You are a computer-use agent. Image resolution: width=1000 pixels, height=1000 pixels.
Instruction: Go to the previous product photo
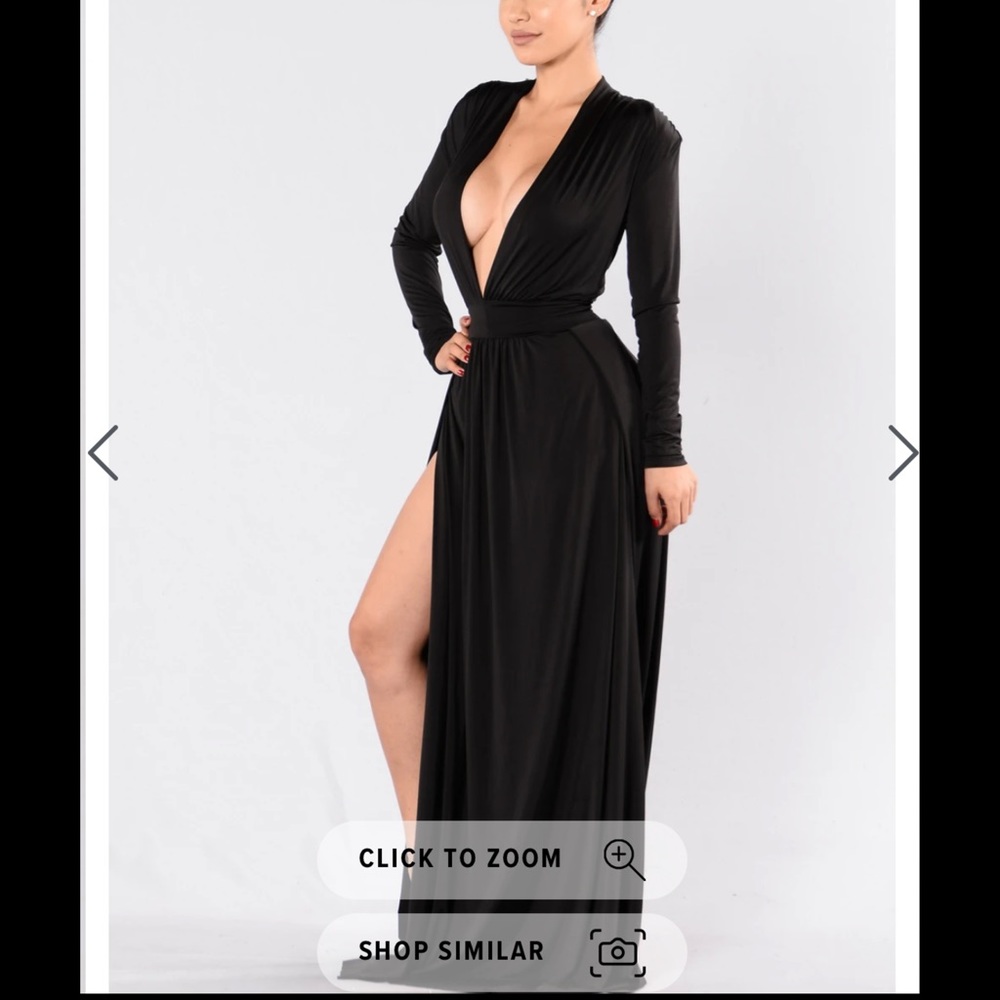(x=103, y=452)
